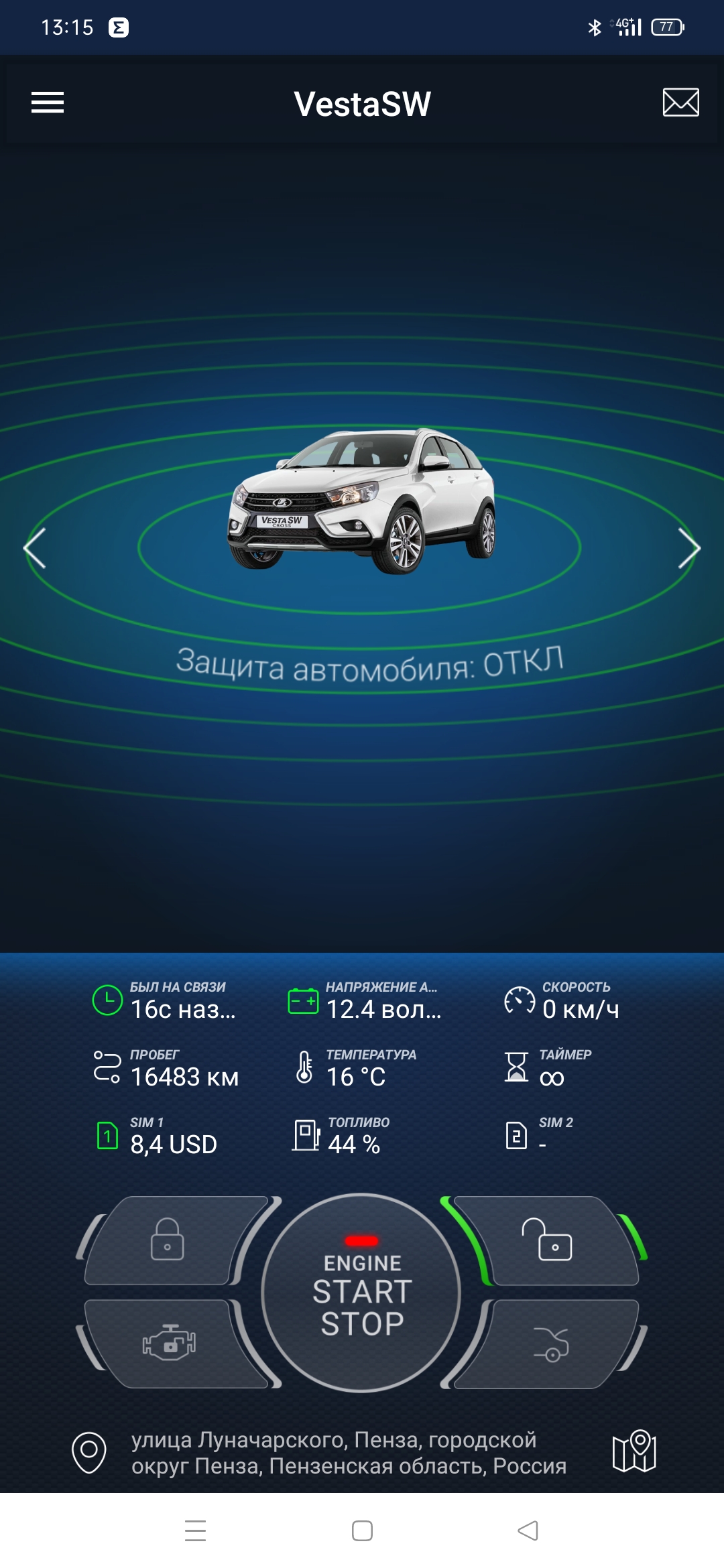Open the hamburger menu
The width and height of the screenshot is (724, 1568).
pyautogui.click(x=48, y=103)
